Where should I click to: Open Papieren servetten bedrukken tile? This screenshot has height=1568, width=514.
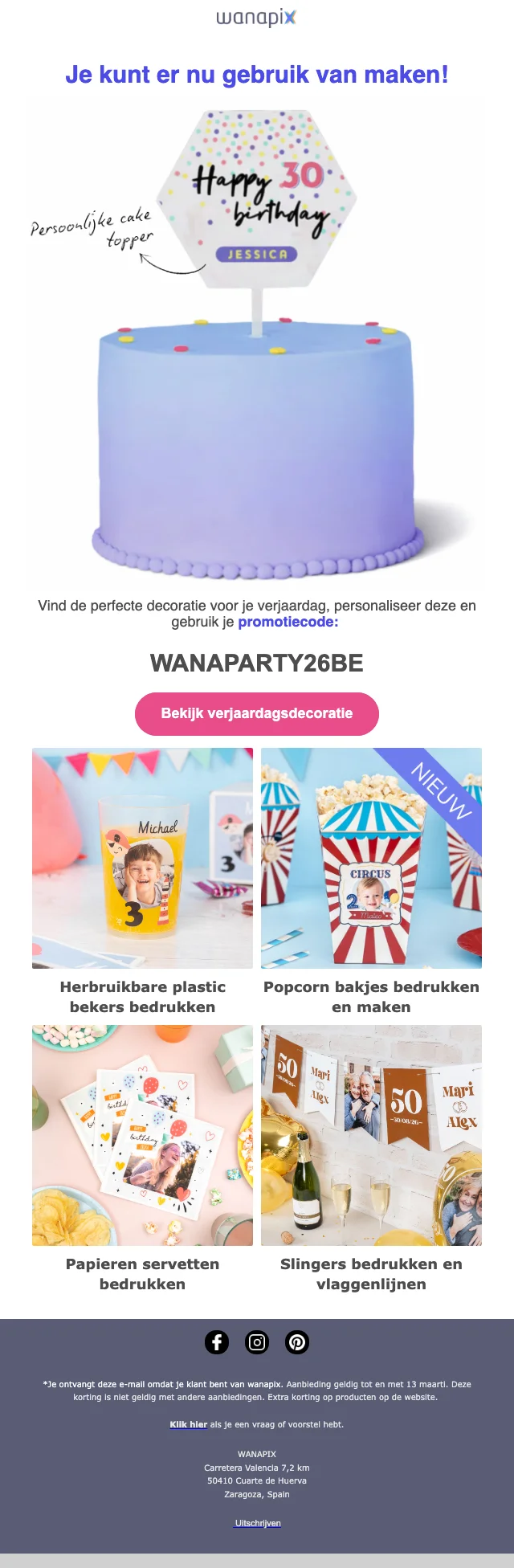142,1135
